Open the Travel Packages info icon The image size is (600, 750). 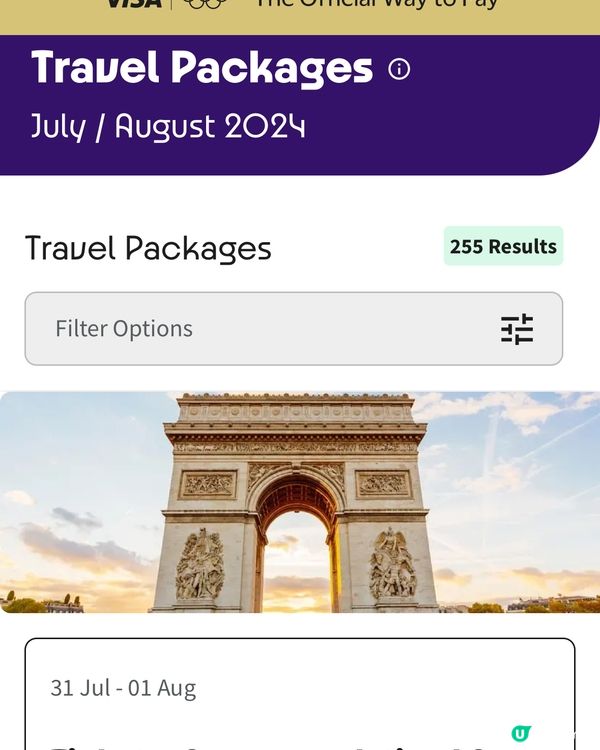(x=399, y=69)
